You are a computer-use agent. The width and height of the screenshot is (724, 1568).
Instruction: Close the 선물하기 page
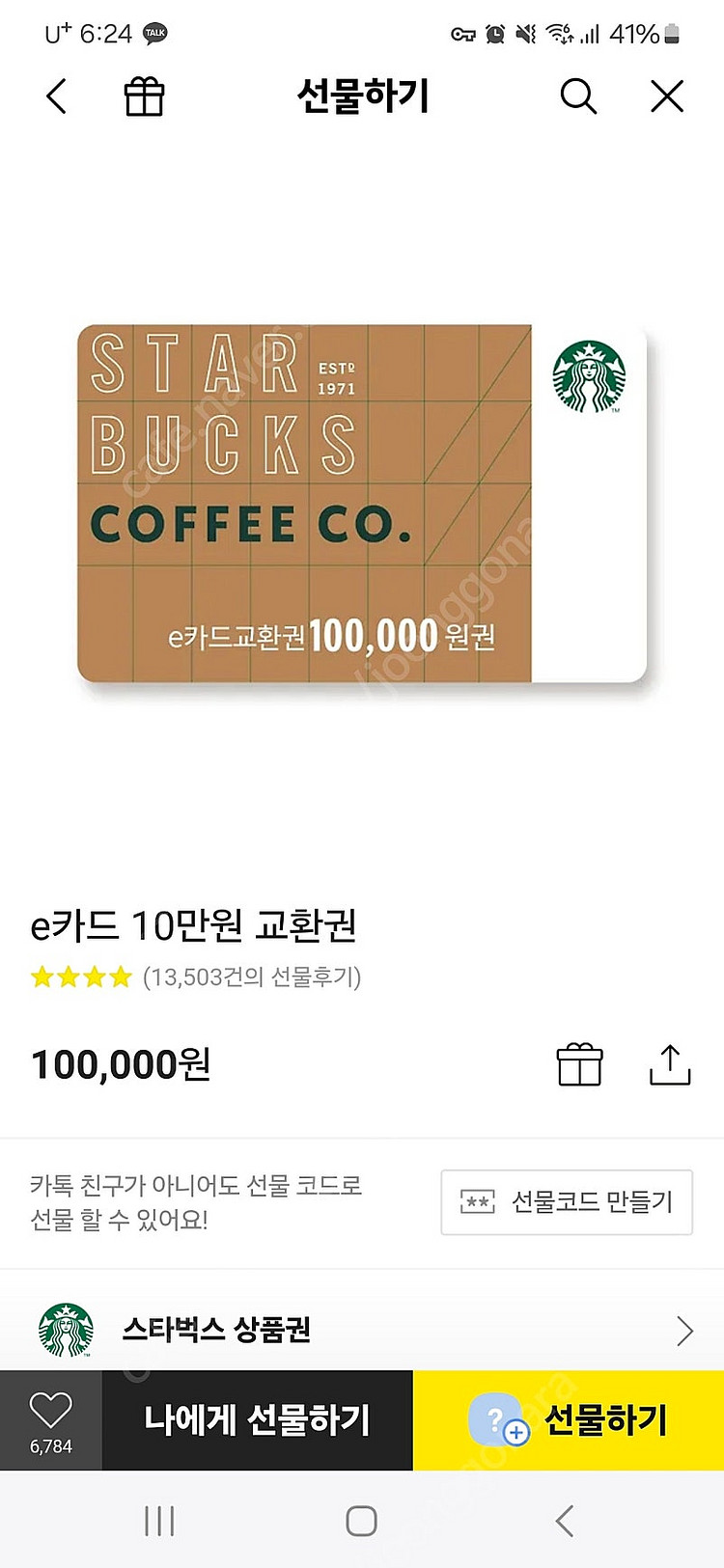(x=667, y=96)
